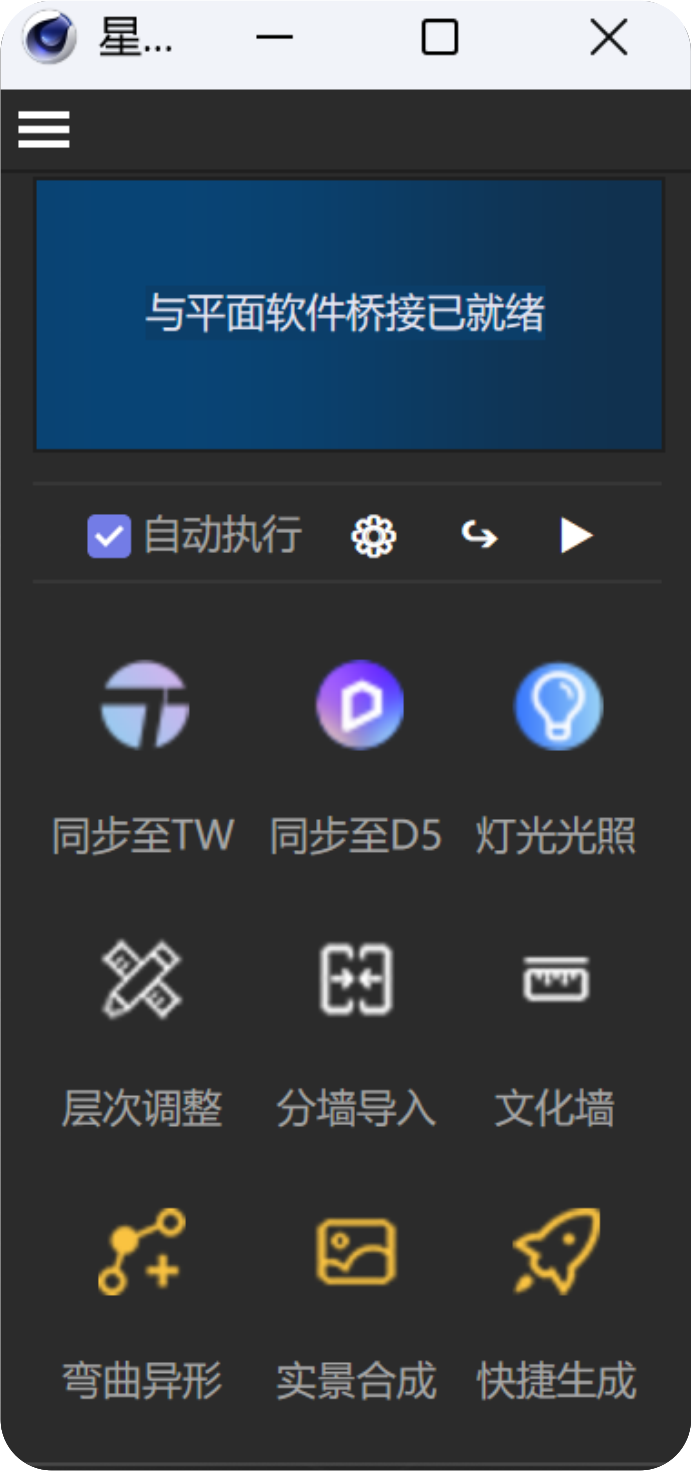
Task: Uncheck the 自动执行 checkbox
Action: 109,536
